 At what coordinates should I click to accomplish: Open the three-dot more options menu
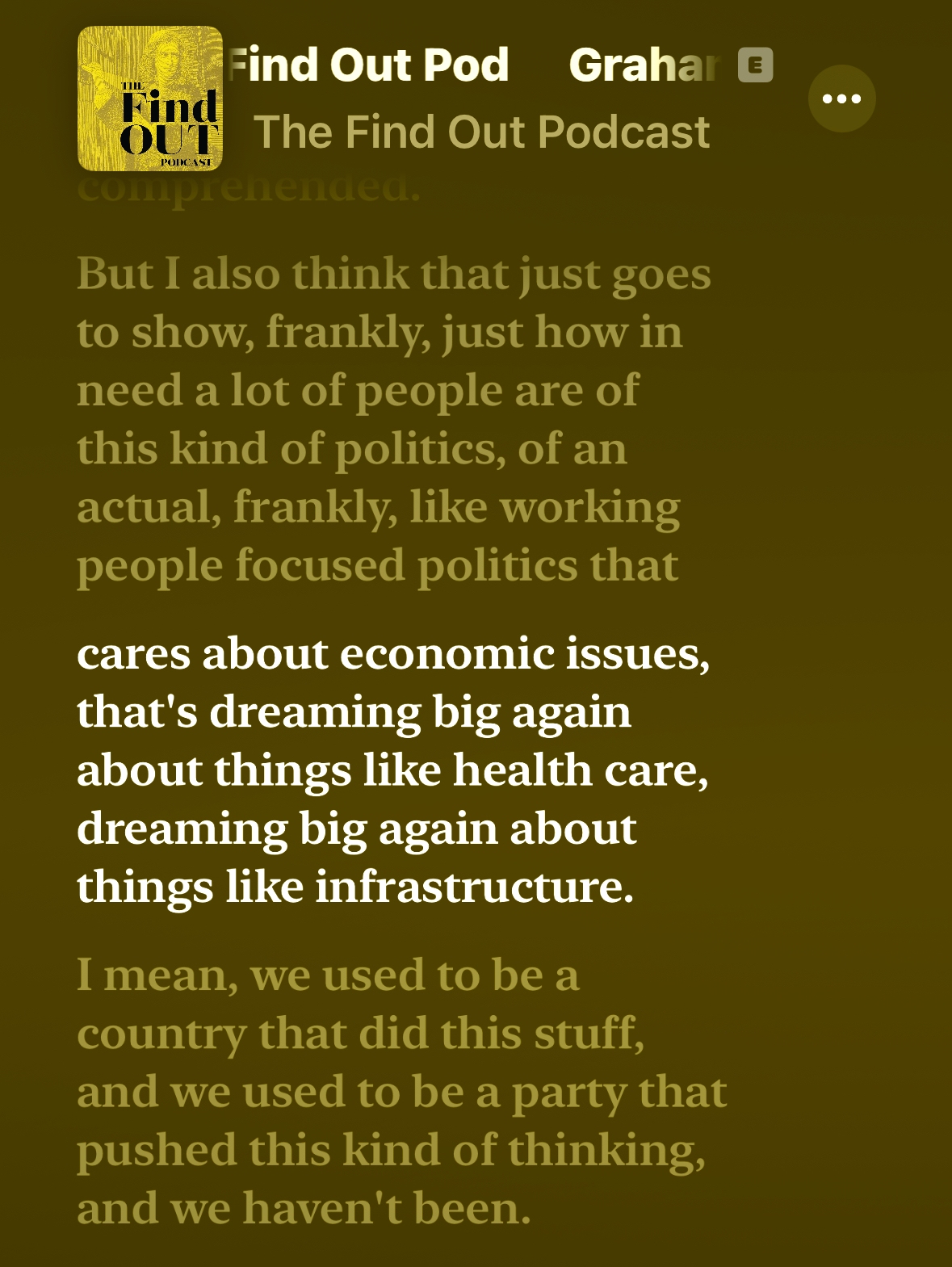(x=841, y=99)
